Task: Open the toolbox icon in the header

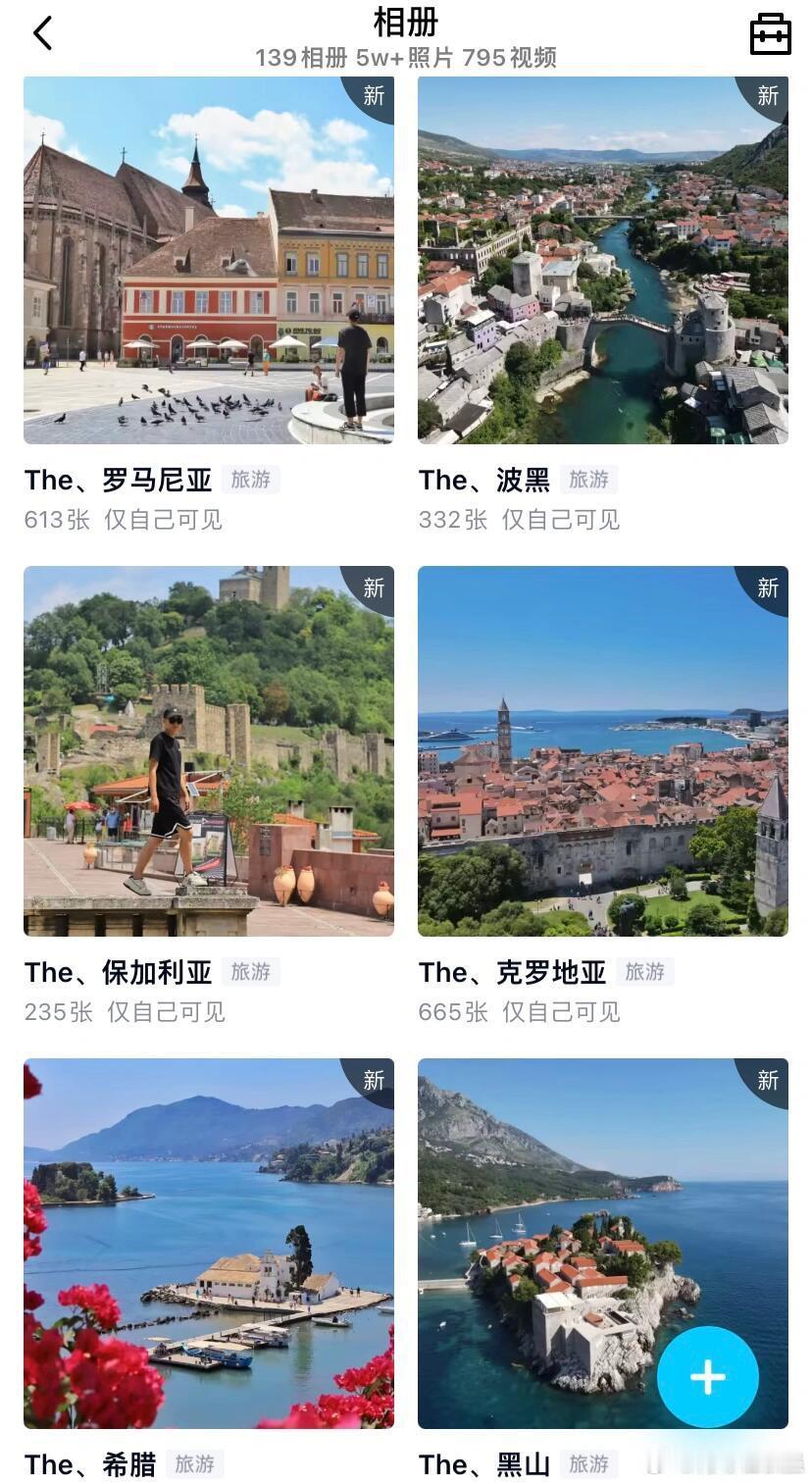Action: point(770,34)
